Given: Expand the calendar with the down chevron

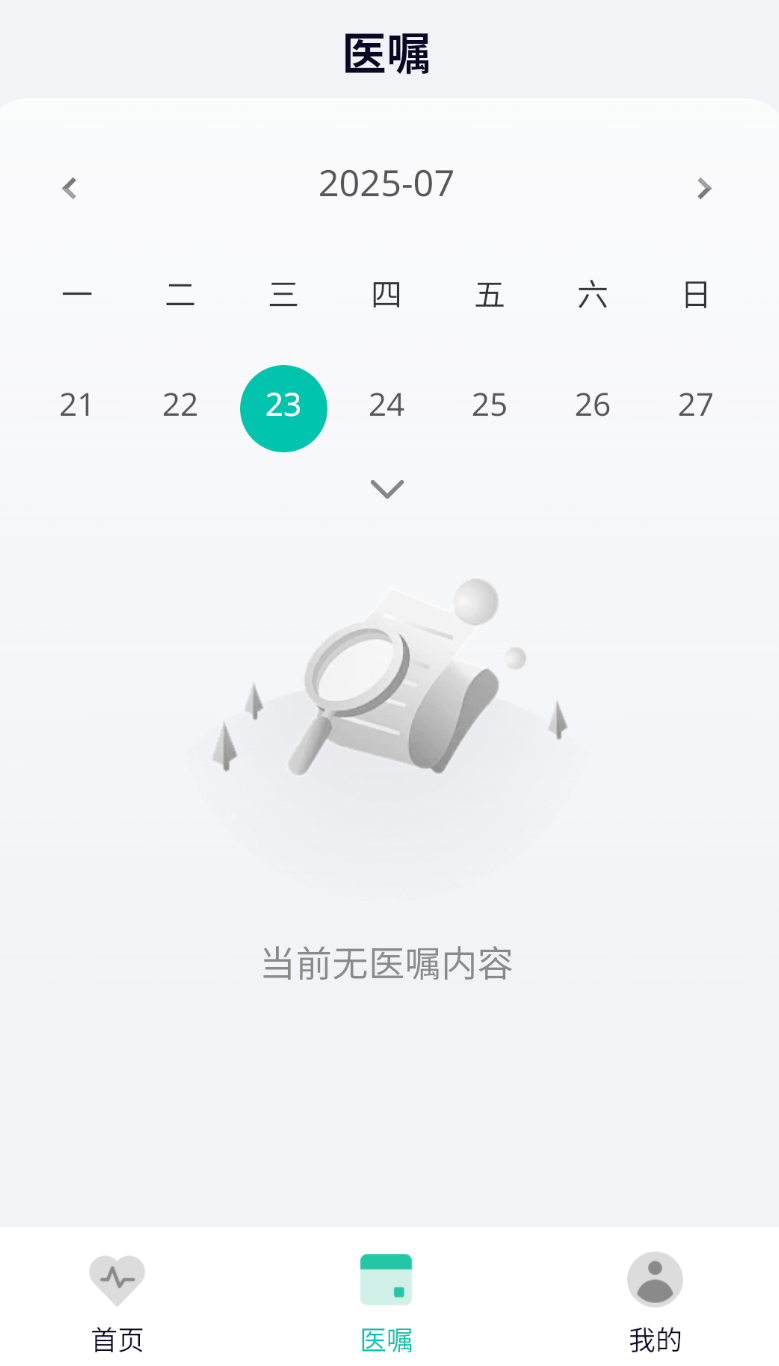Looking at the screenshot, I should (387, 489).
